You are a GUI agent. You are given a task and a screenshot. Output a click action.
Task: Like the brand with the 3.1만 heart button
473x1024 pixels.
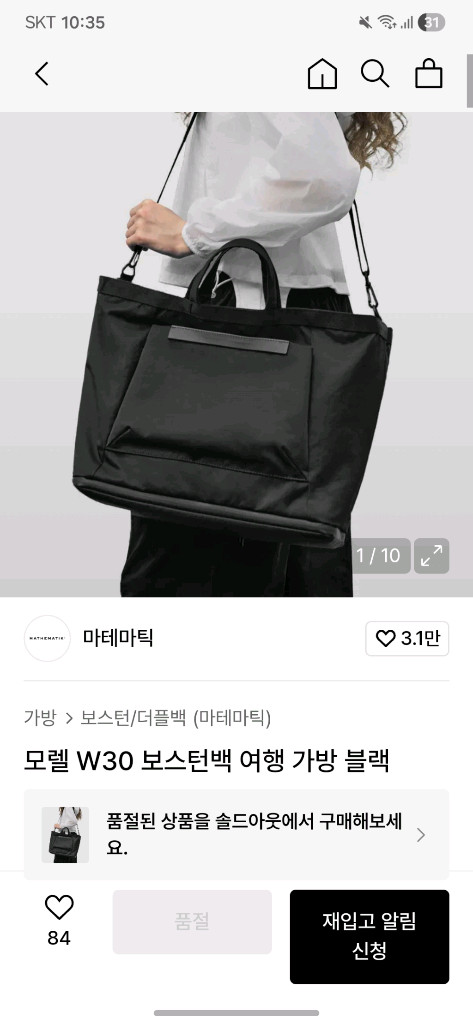click(x=407, y=638)
